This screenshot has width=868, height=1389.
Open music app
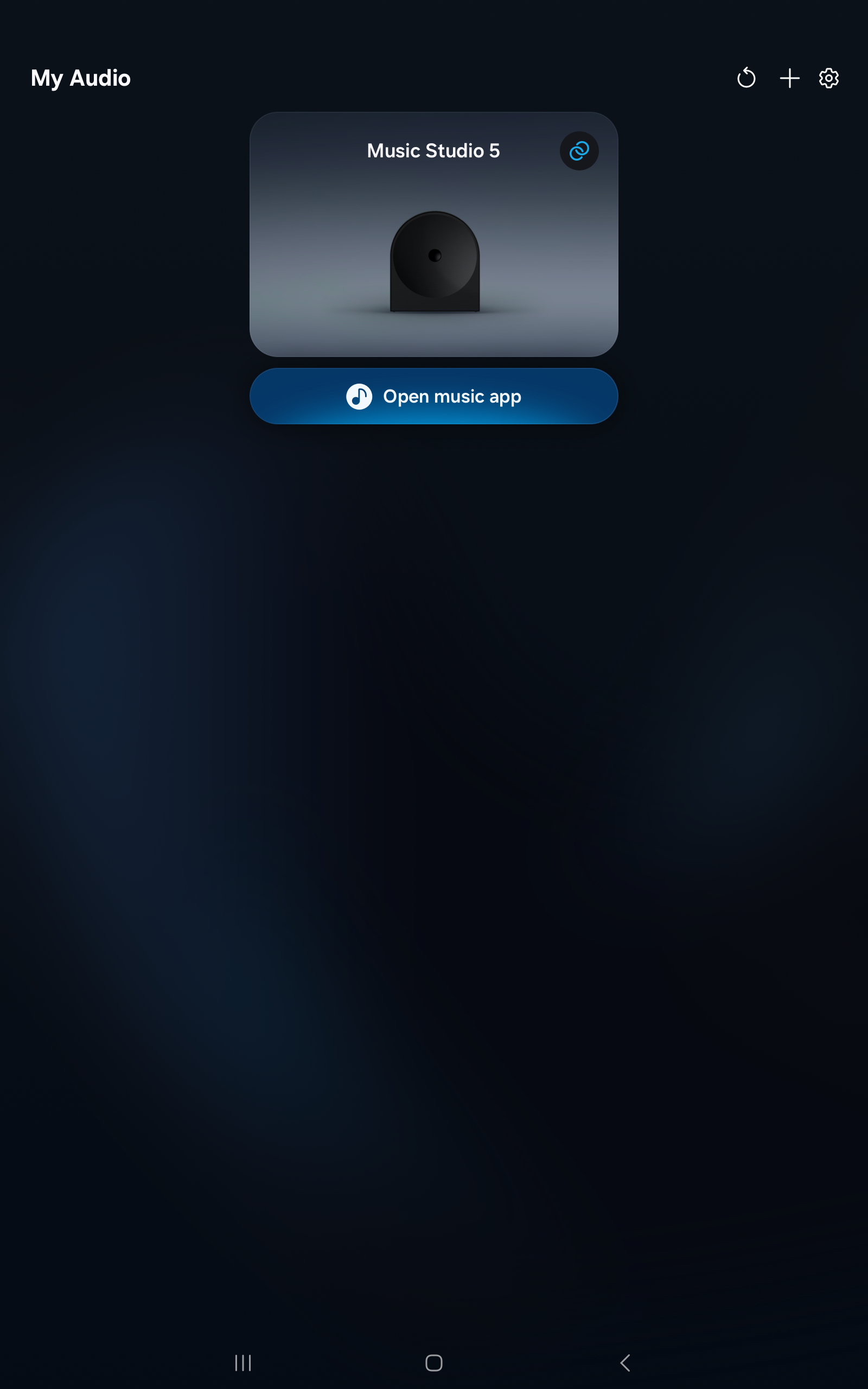tap(433, 396)
